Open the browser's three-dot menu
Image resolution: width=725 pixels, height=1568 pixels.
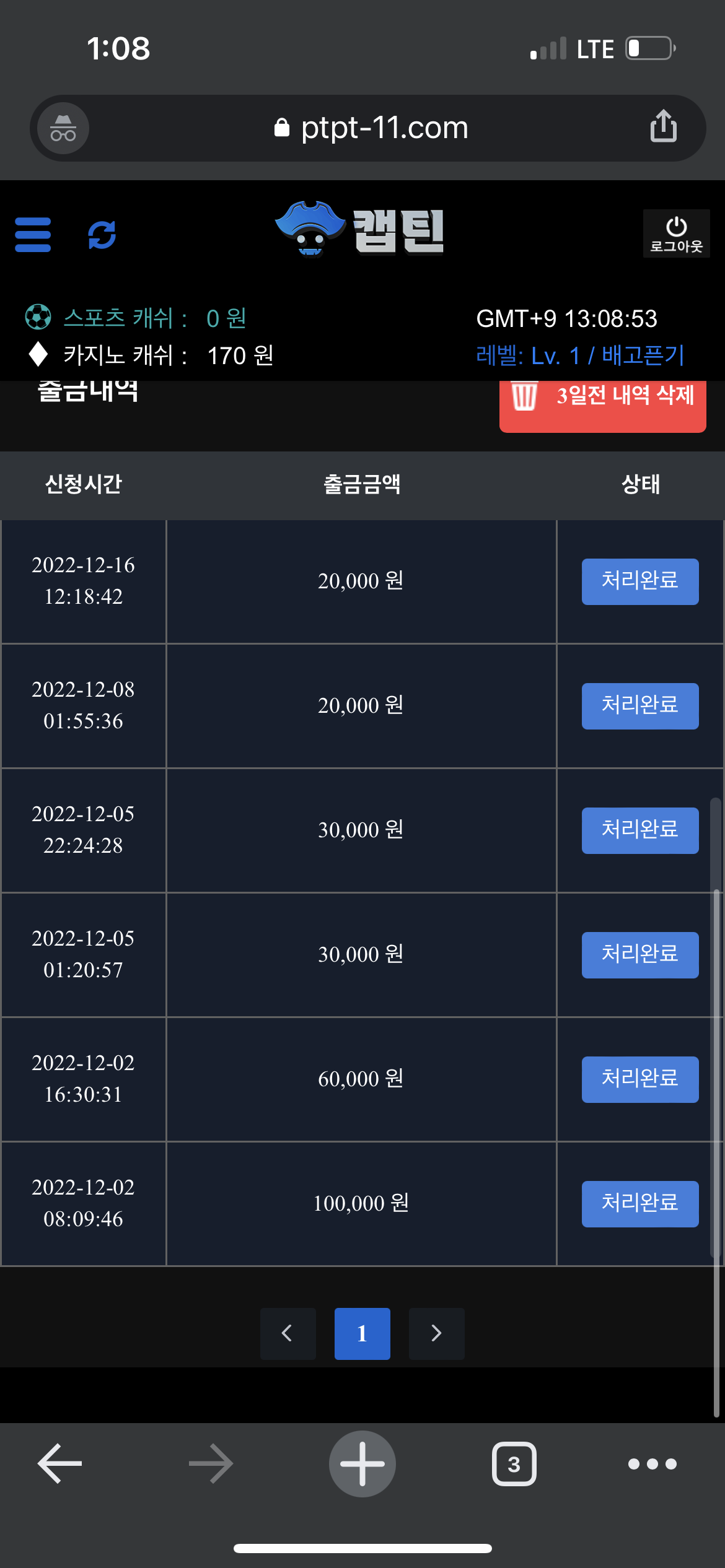point(652,1464)
